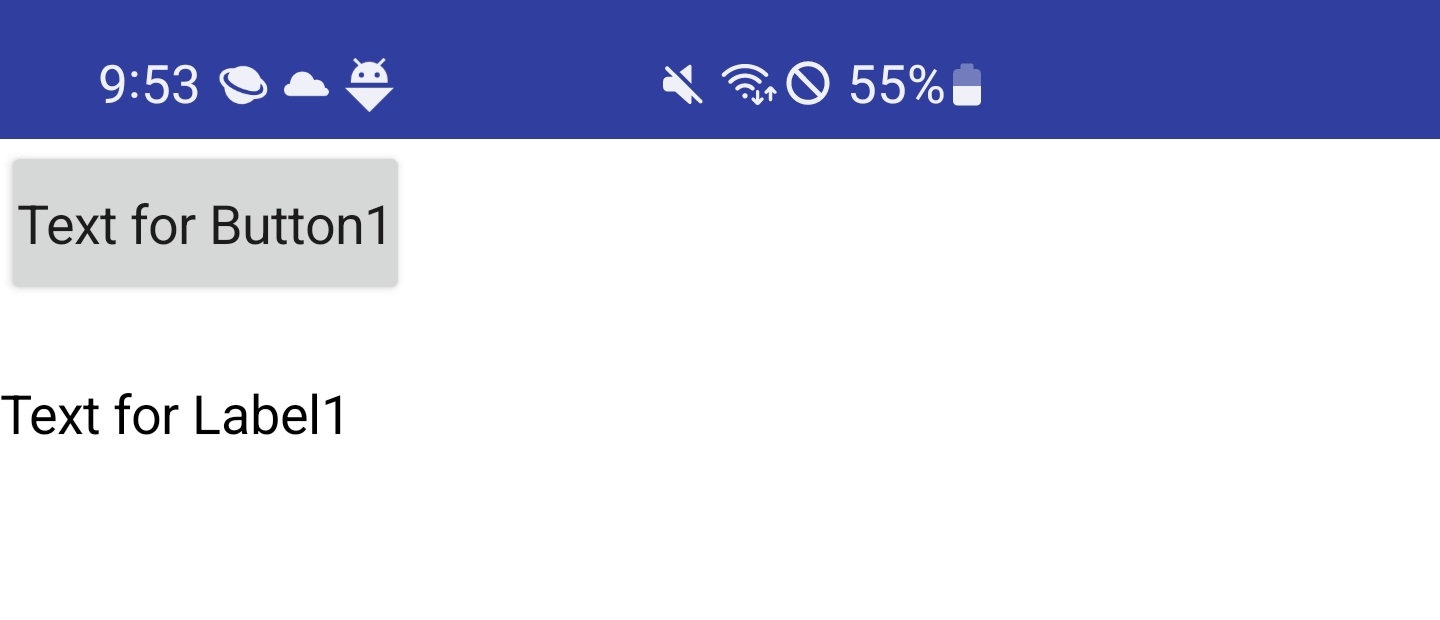Tap the Text for Button1 button
The width and height of the screenshot is (1440, 620).
pyautogui.click(x=205, y=223)
